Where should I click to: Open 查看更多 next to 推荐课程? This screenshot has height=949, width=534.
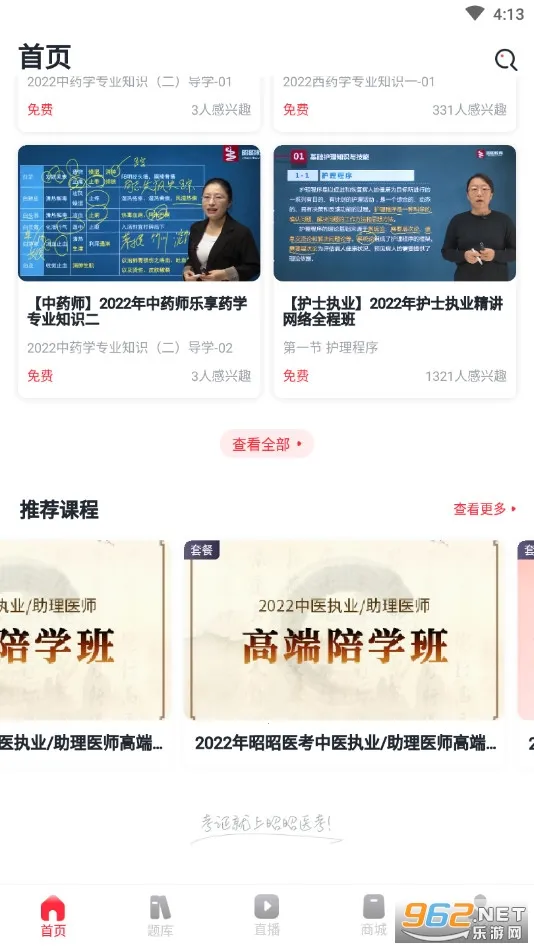click(x=485, y=509)
